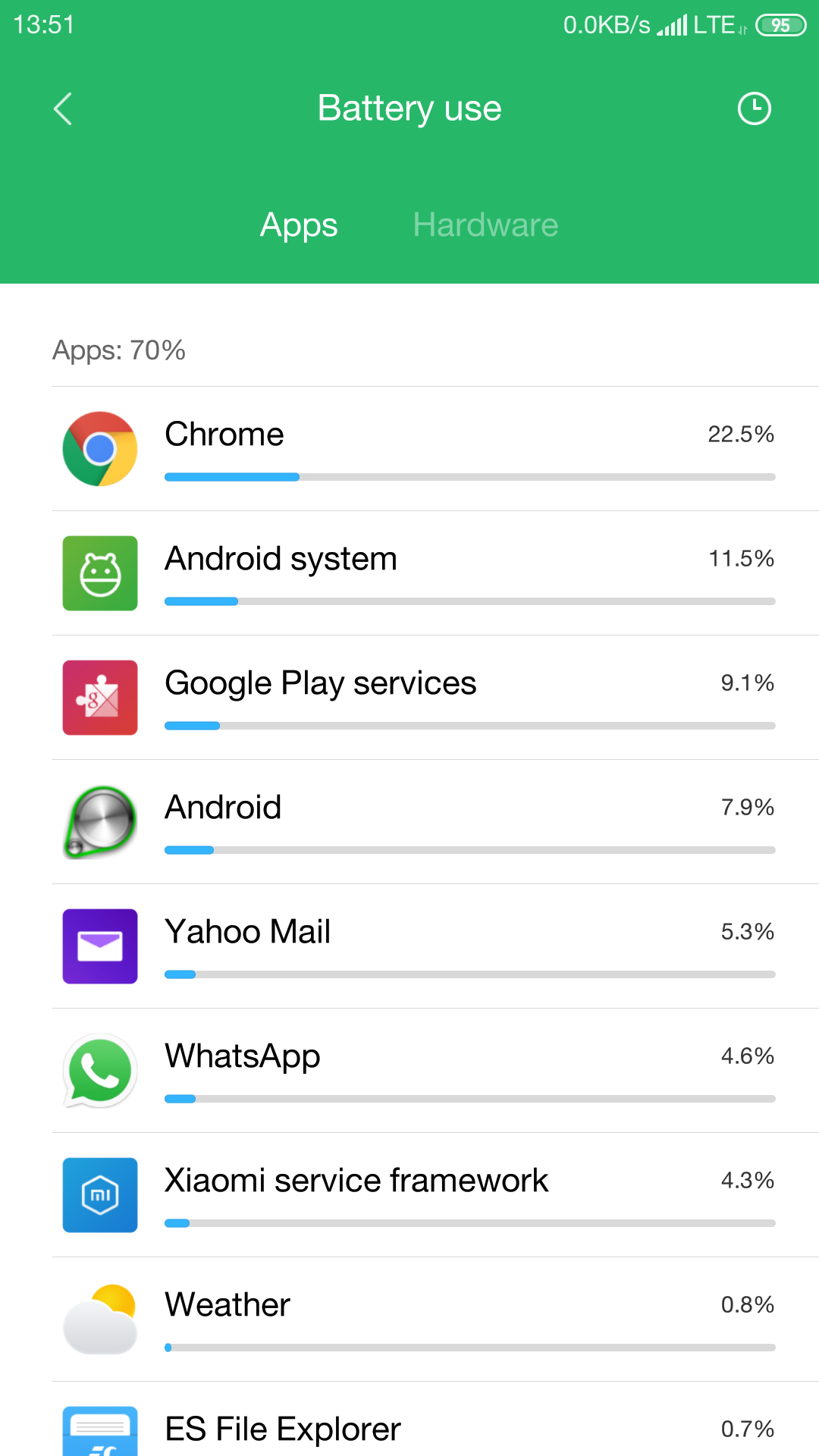Open Chrome battery details

(x=435, y=449)
